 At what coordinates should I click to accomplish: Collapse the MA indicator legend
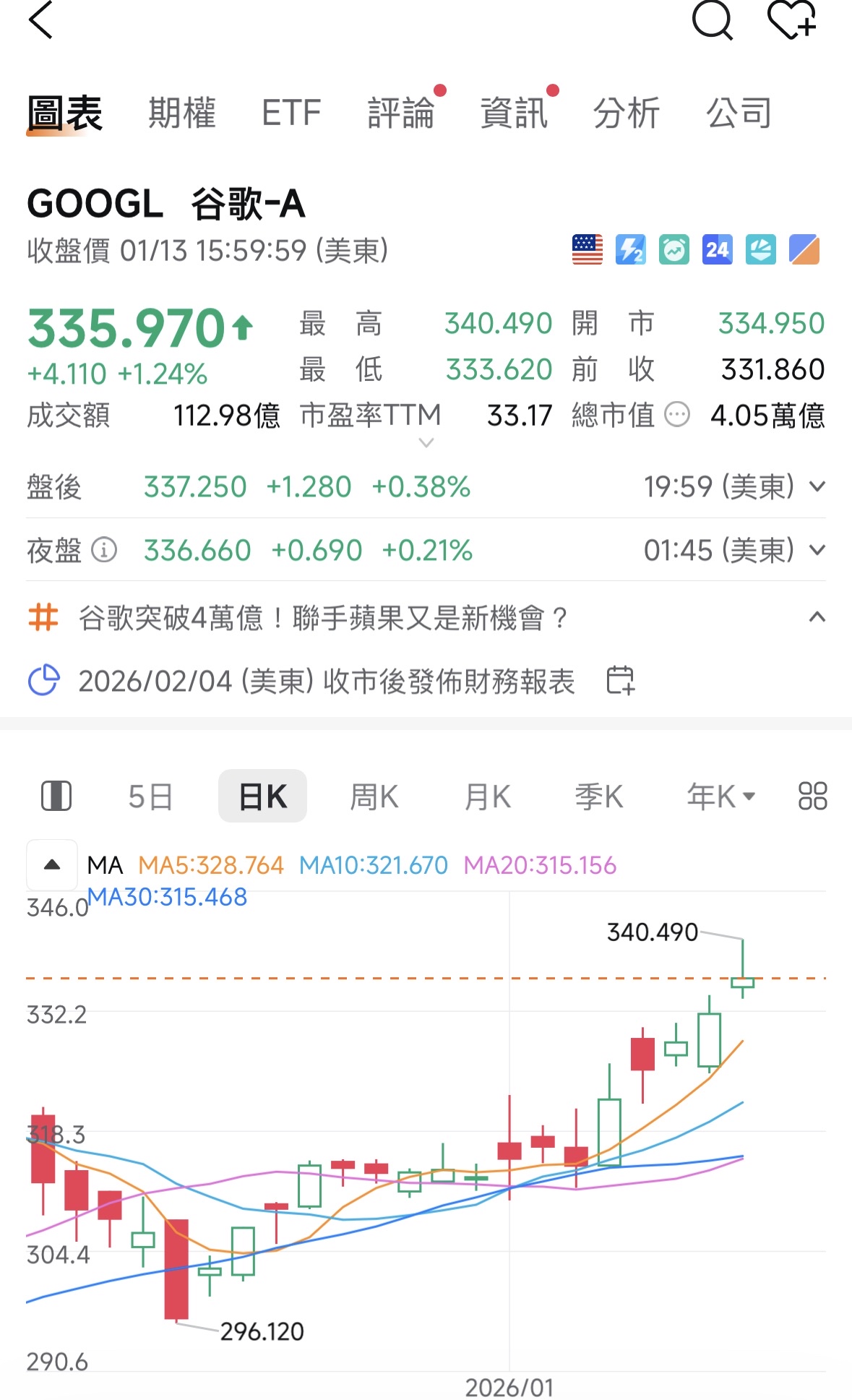click(52, 864)
